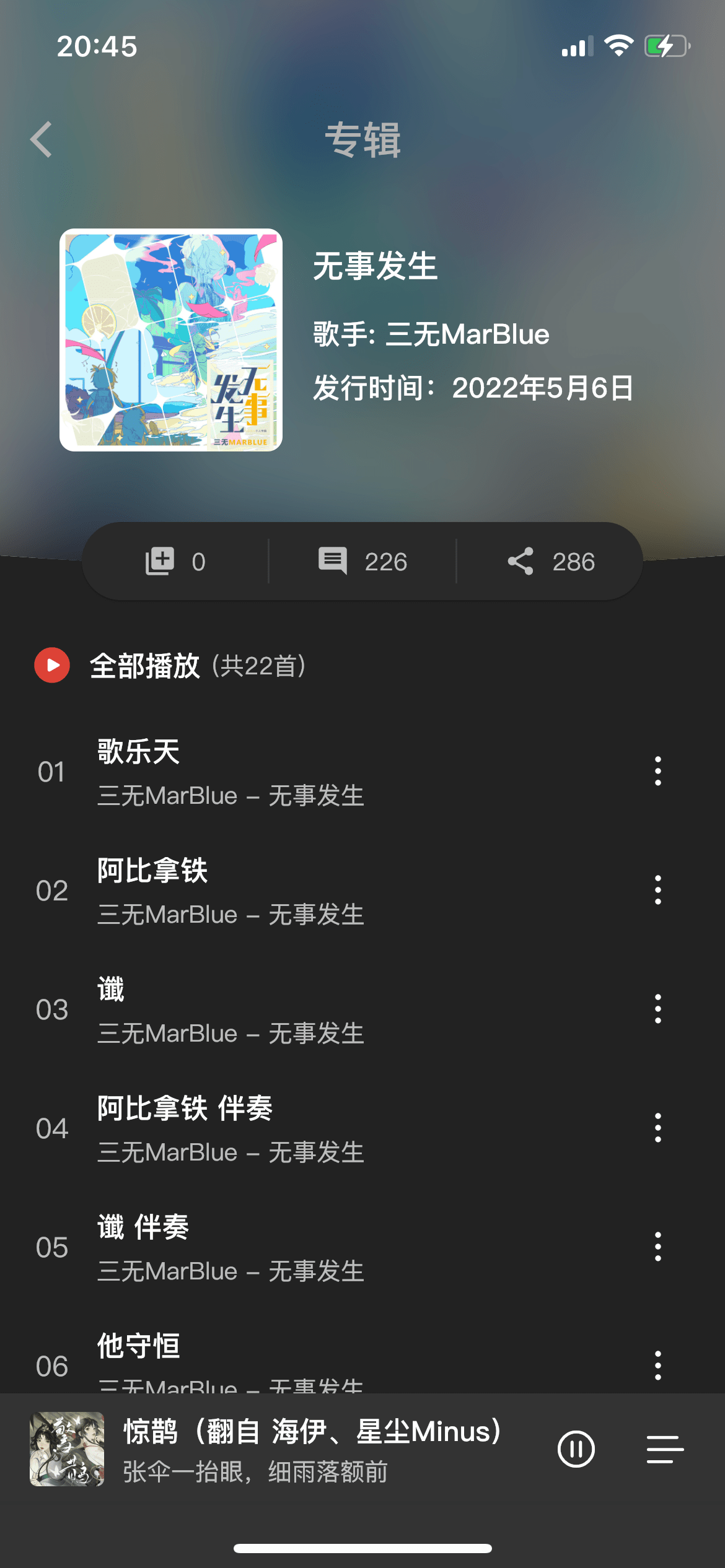
Task: Play 阿比拿铁 伴奏
Action: [x=248, y=1128]
